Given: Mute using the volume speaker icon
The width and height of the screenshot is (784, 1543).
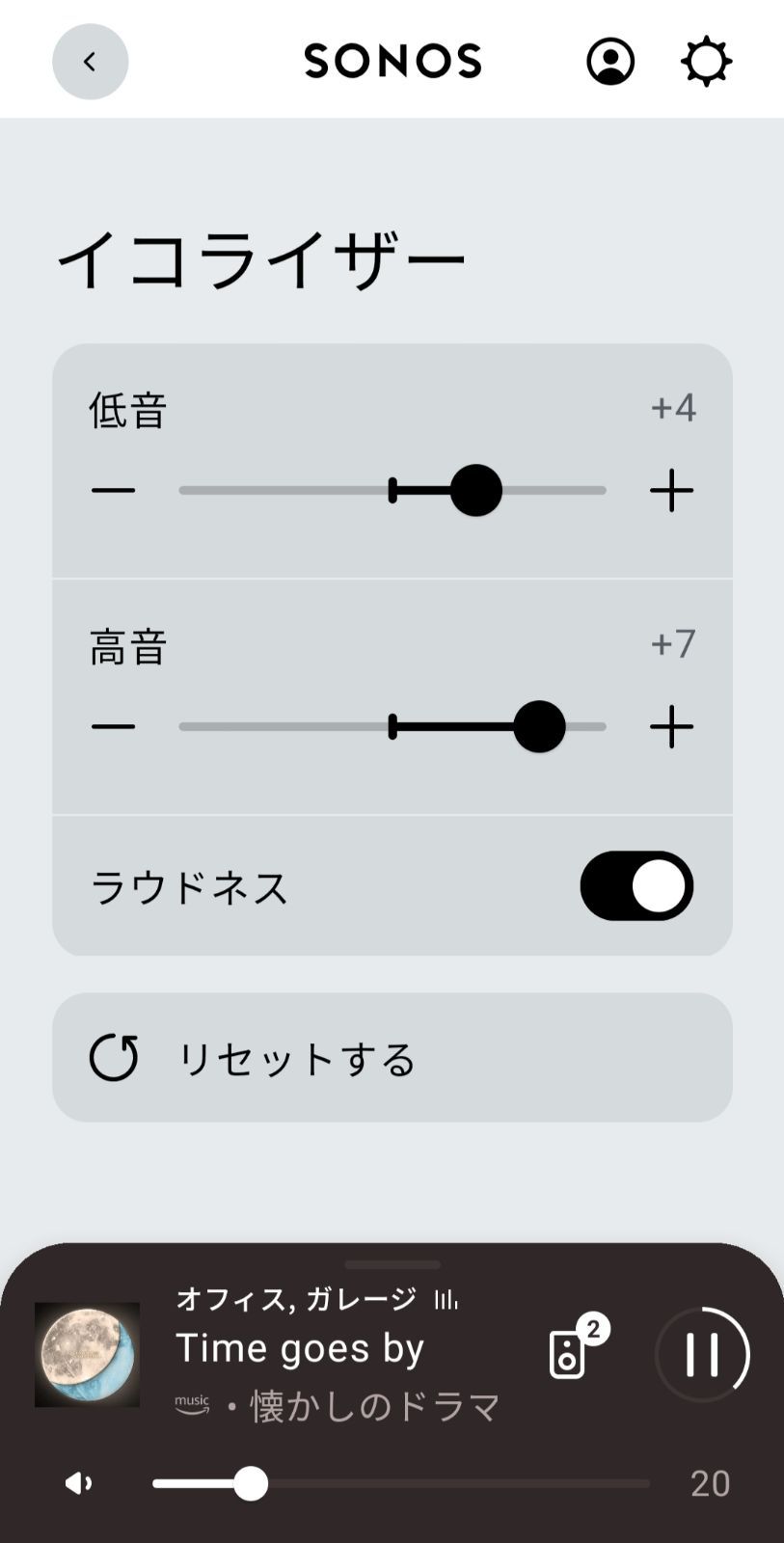Looking at the screenshot, I should [x=79, y=1483].
